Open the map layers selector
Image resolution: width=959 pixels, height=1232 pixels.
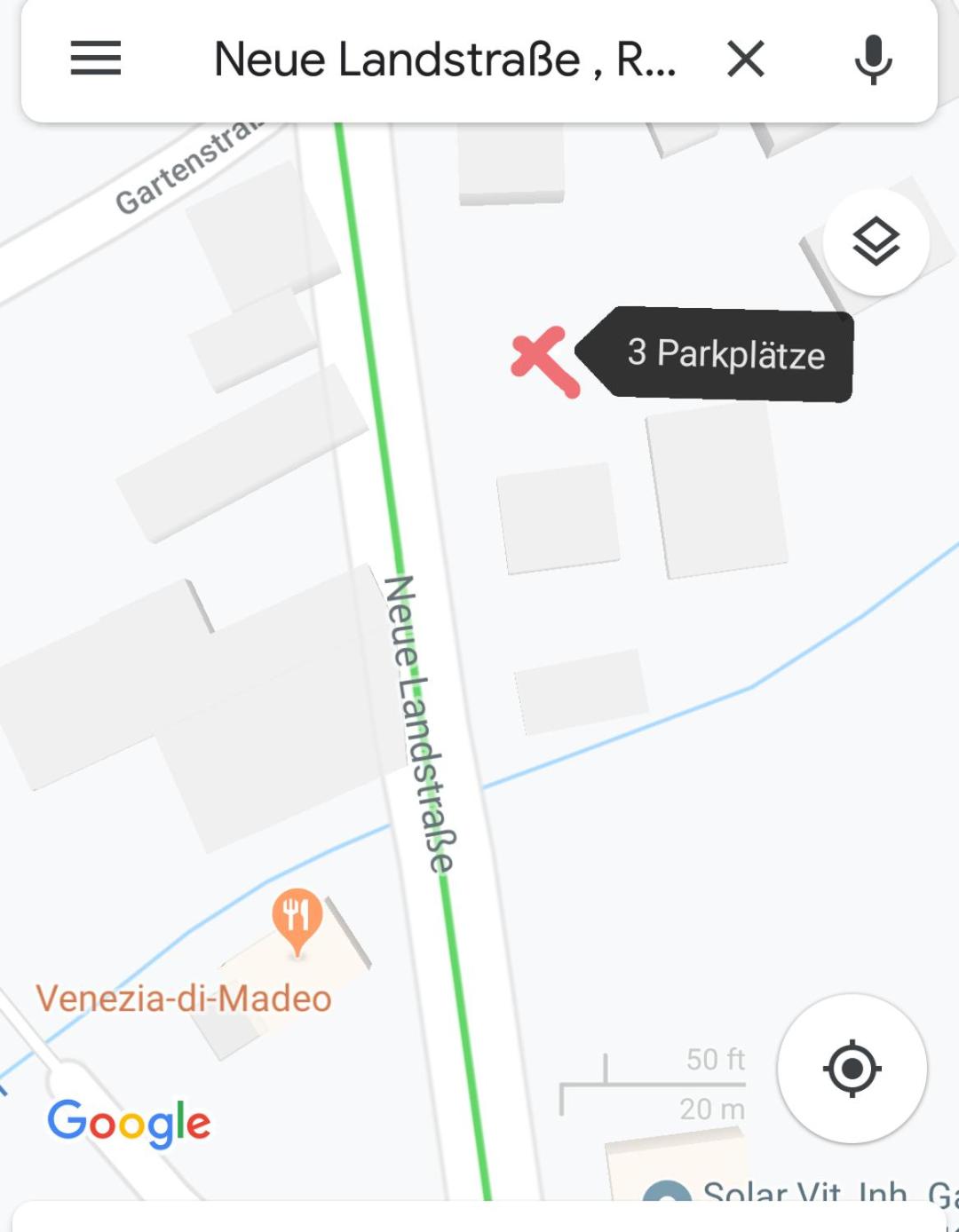(876, 241)
